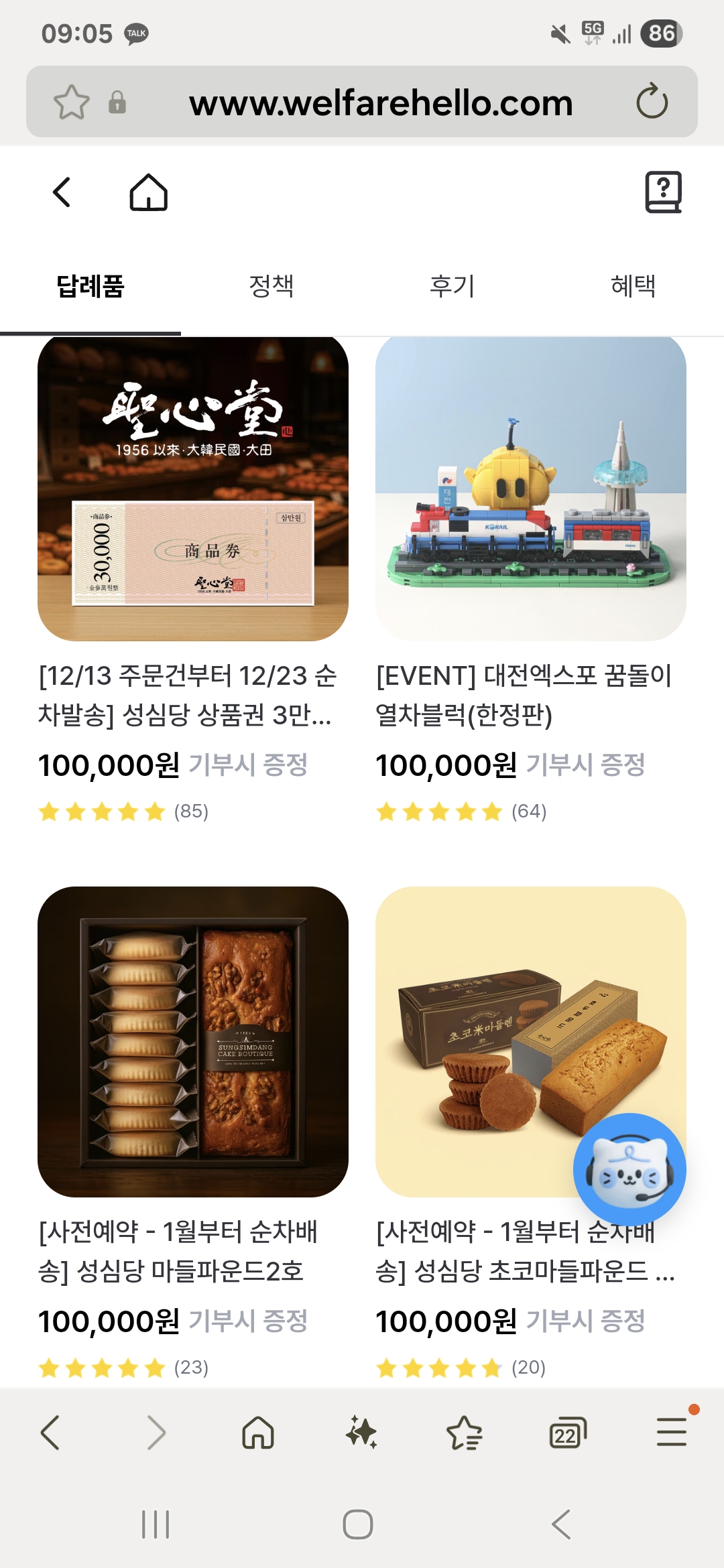
Task: Open the chatbot support floating button
Action: [629, 1169]
